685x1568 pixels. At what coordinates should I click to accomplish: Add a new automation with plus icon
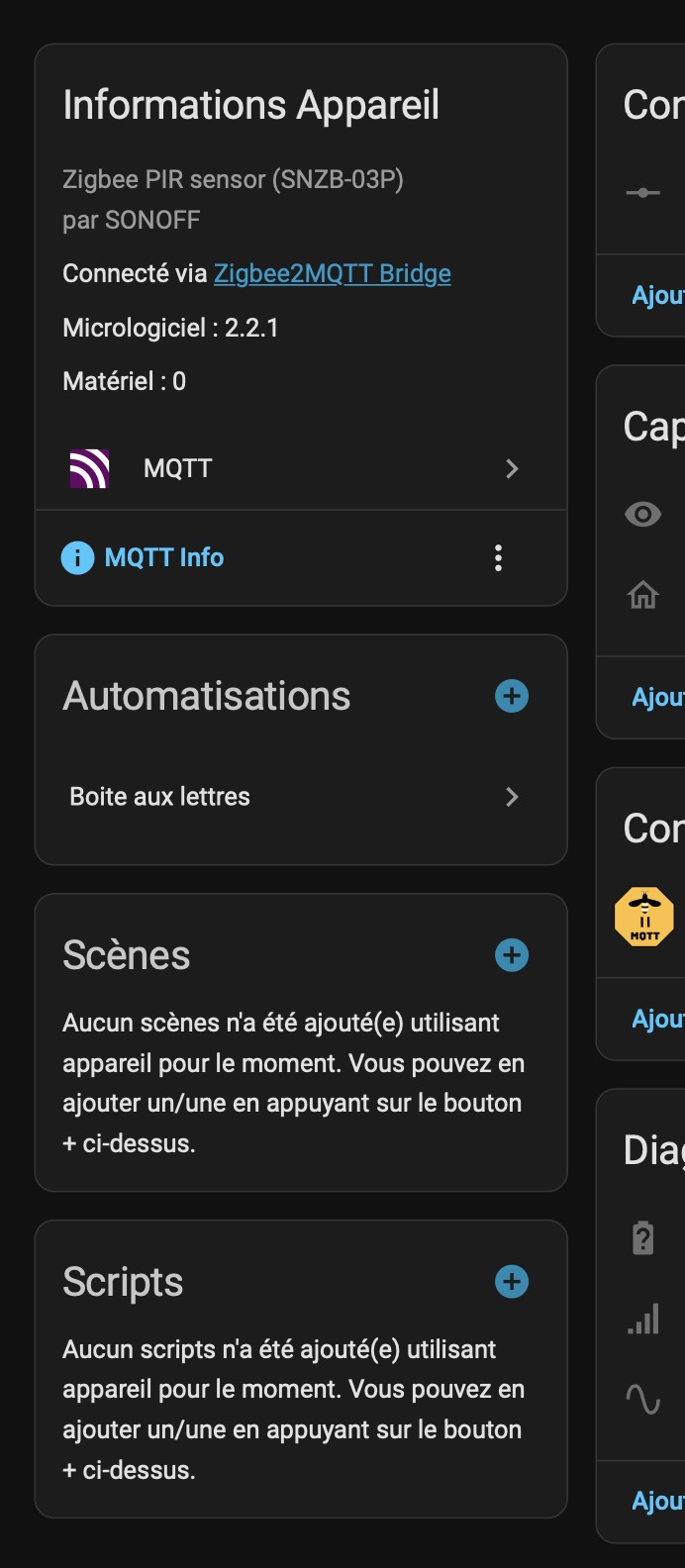tap(512, 696)
